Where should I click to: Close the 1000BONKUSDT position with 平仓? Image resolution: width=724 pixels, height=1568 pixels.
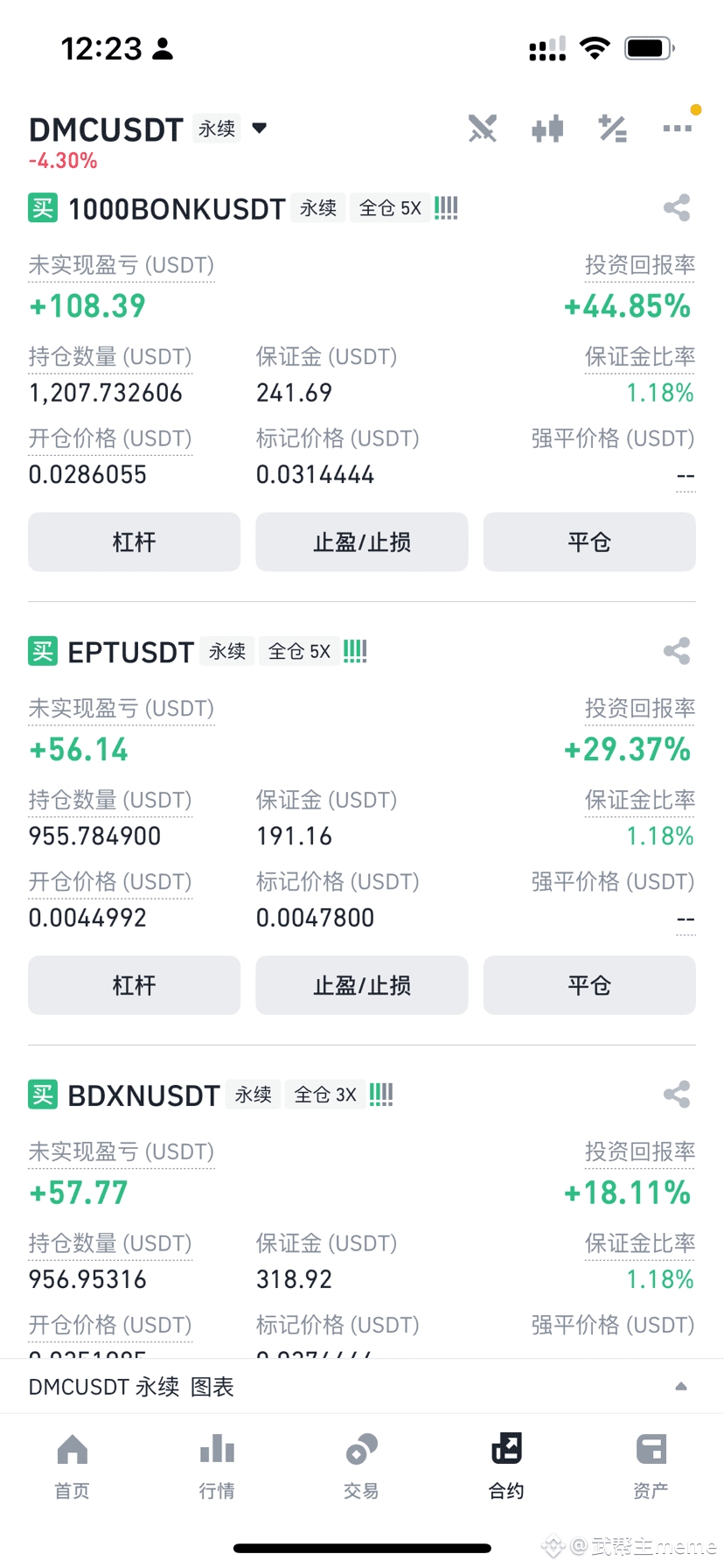click(589, 542)
